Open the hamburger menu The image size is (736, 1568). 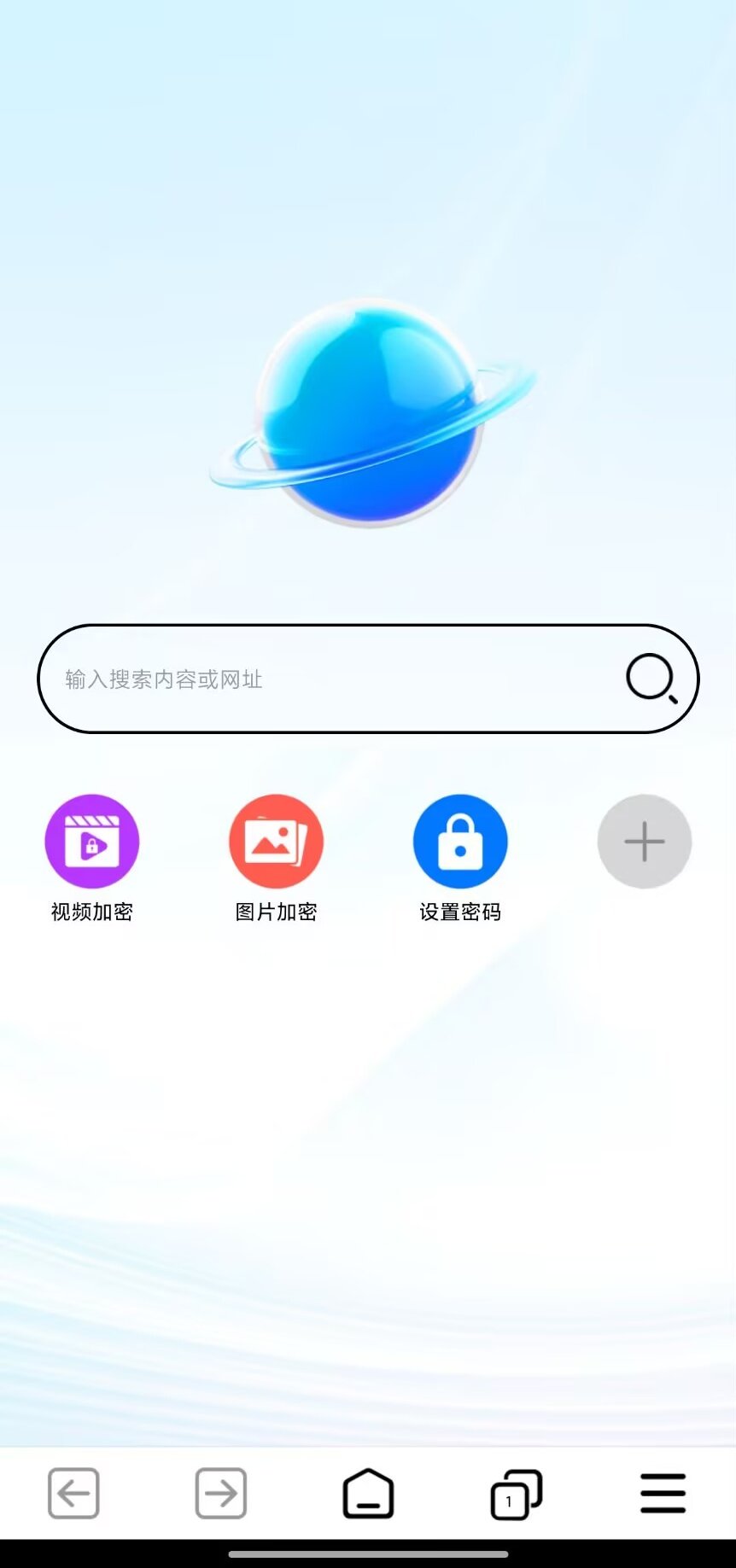point(663,1494)
